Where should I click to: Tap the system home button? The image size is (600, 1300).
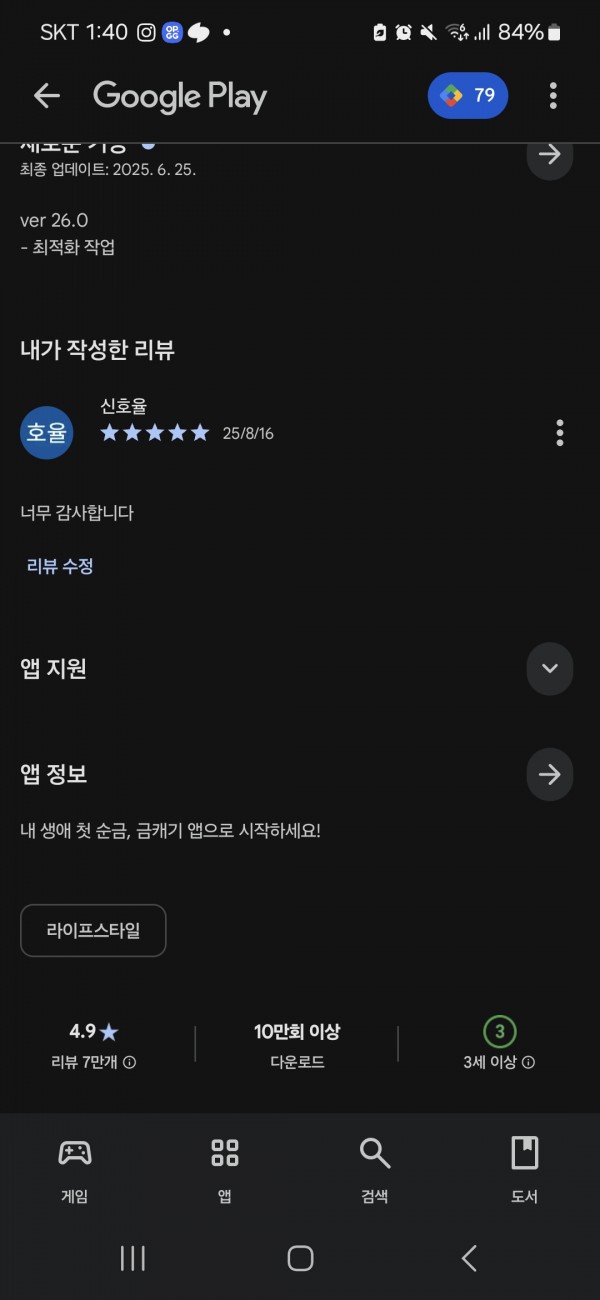point(300,1258)
